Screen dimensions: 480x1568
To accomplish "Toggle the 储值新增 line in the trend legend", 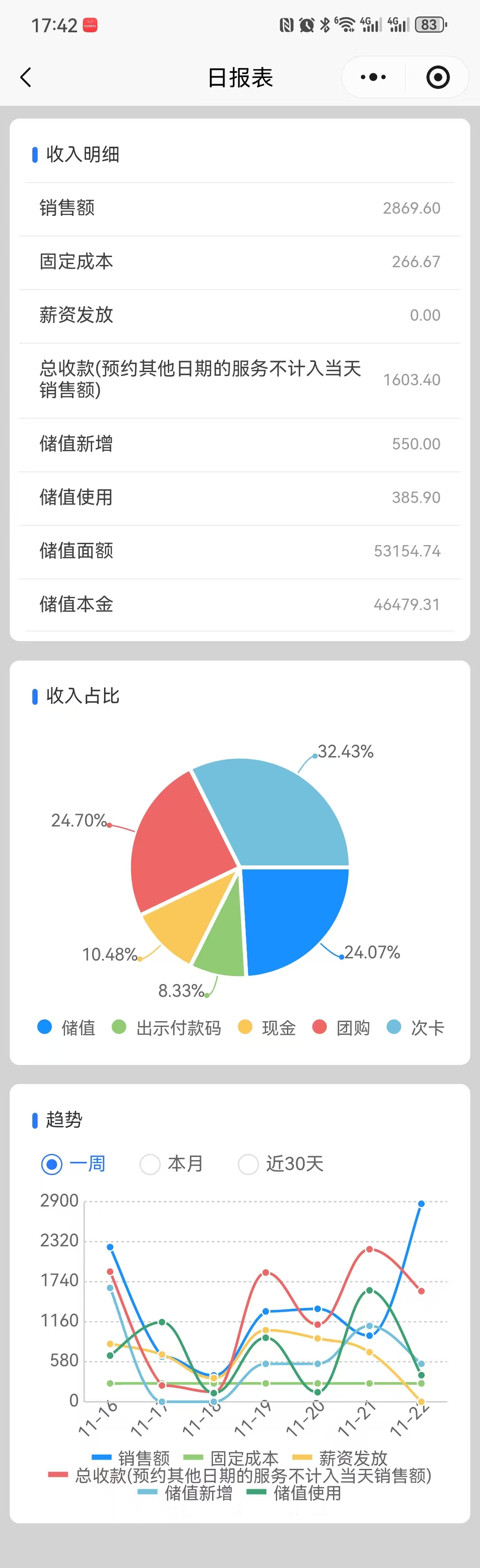I will tap(185, 1492).
